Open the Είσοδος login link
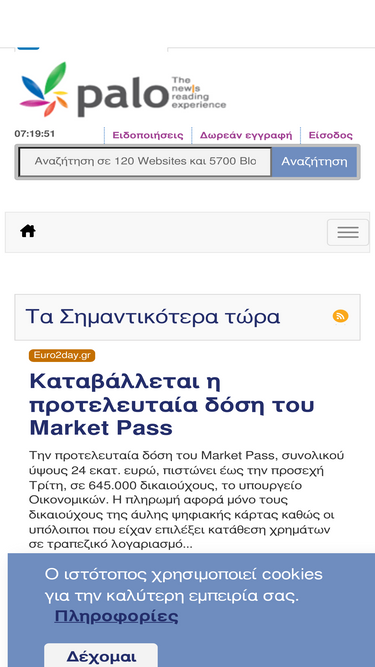The height and width of the screenshot is (667, 375). [330, 135]
